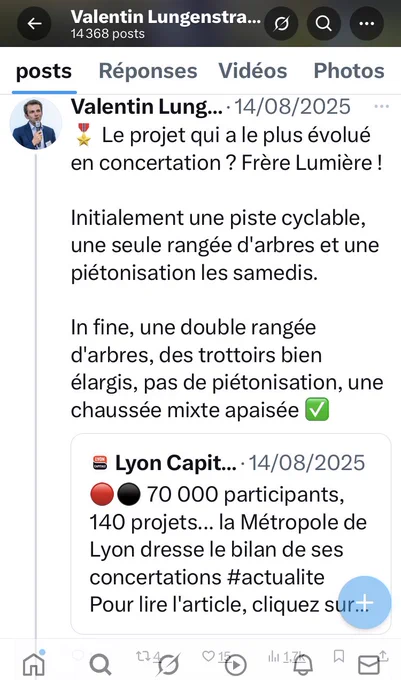
Task: Open Grok from the bottom bar
Action: [167, 664]
